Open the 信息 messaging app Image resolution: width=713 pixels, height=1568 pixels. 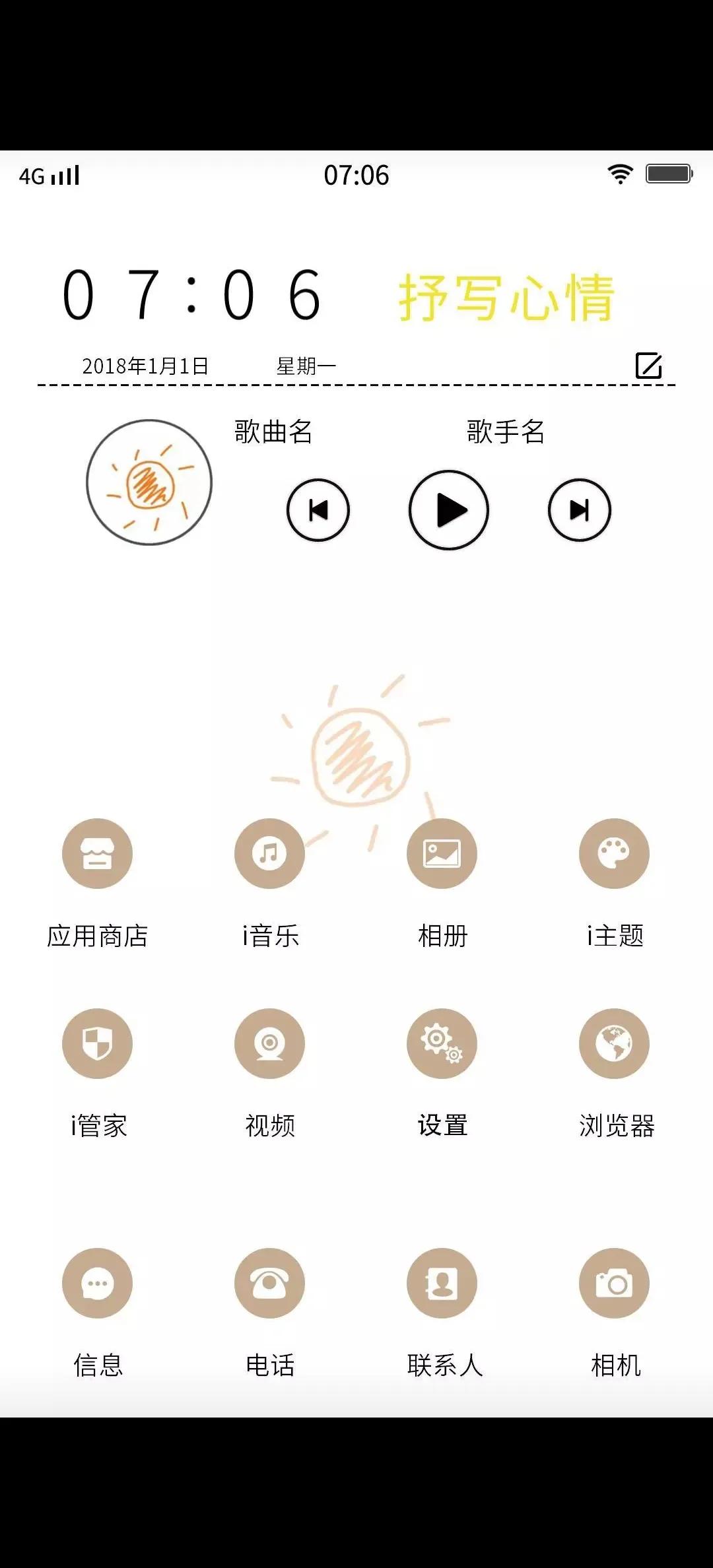pyautogui.click(x=97, y=1282)
